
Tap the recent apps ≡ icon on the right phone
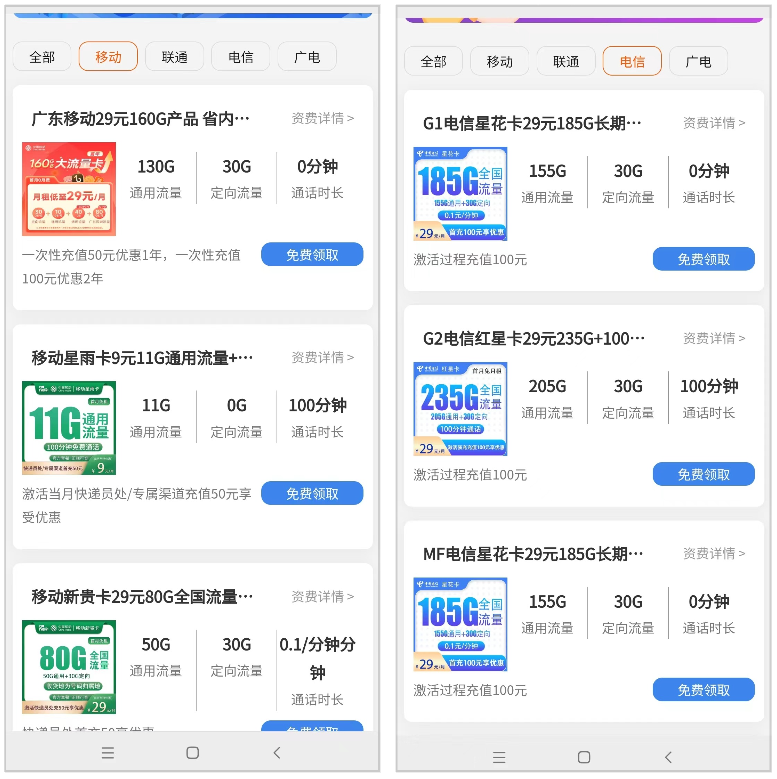(x=499, y=756)
